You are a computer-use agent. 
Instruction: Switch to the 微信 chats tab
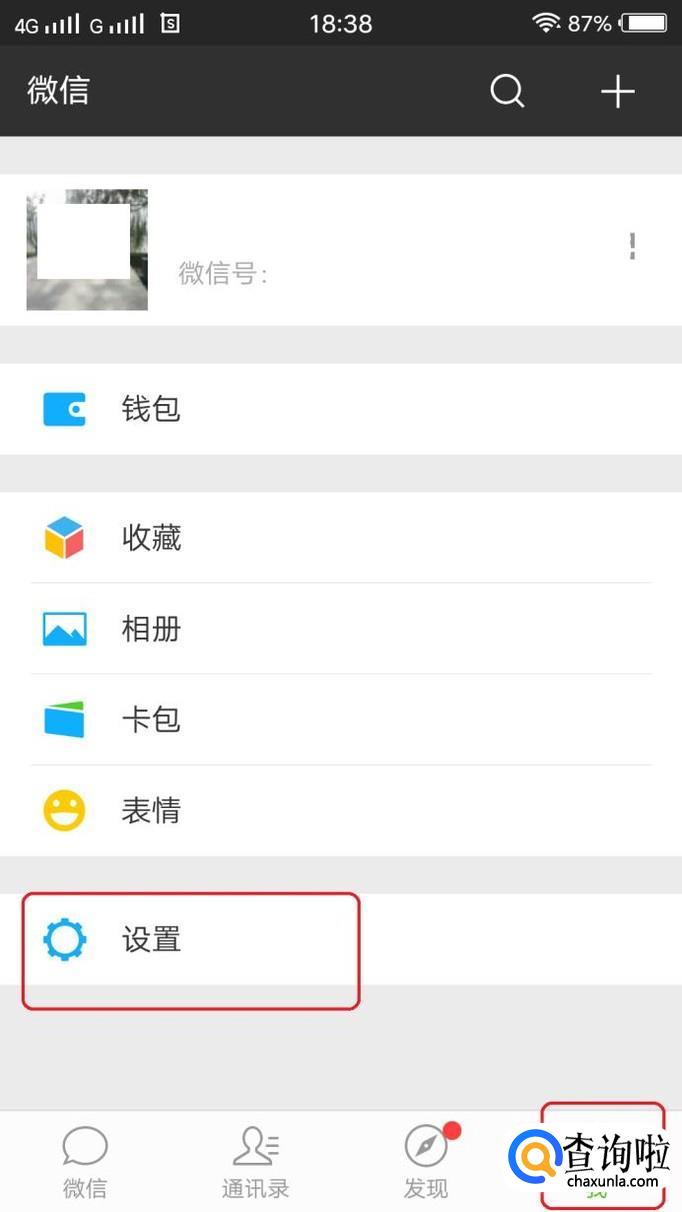(x=85, y=1162)
